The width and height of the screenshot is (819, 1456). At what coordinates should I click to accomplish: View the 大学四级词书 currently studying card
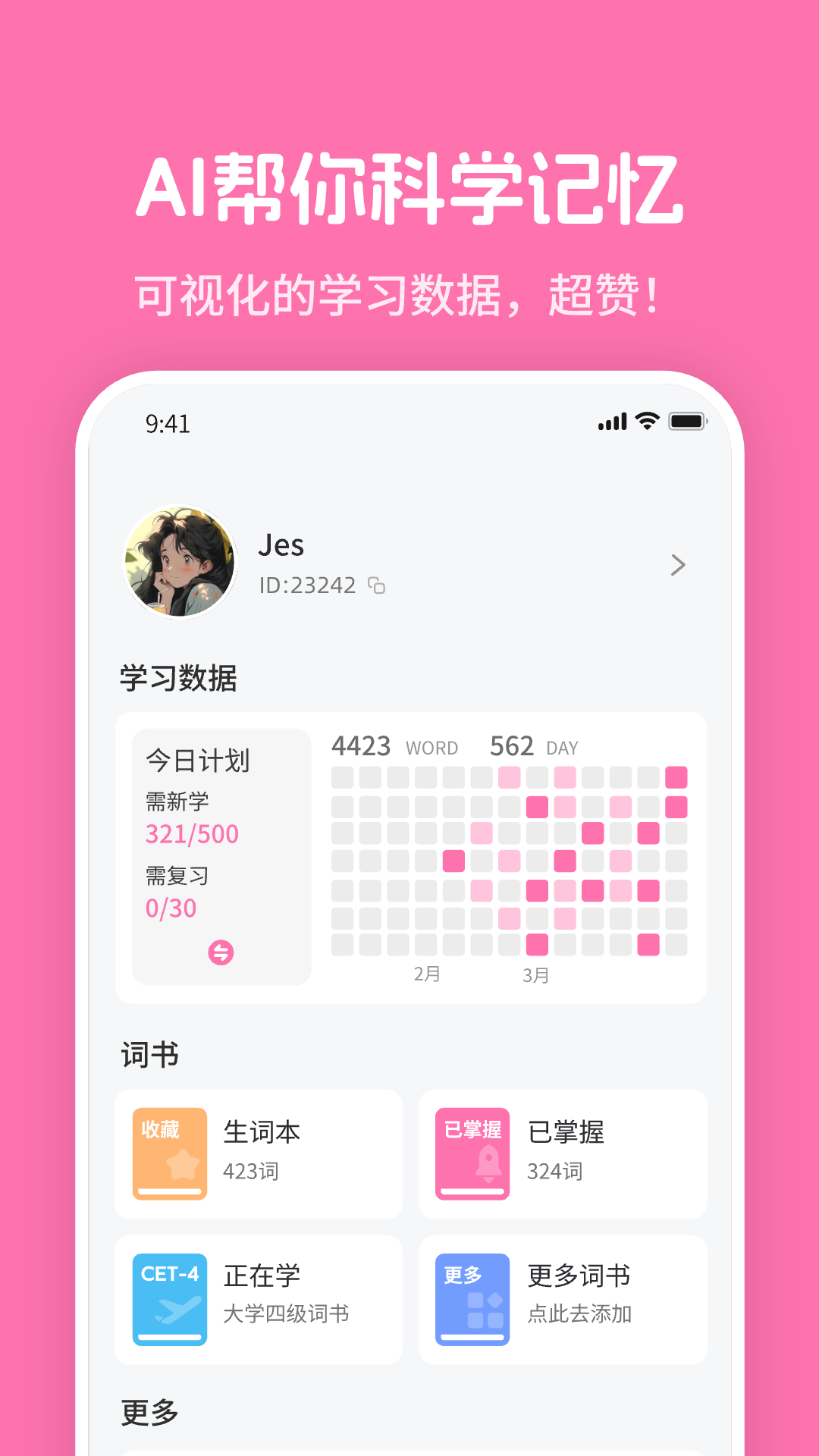click(258, 1298)
